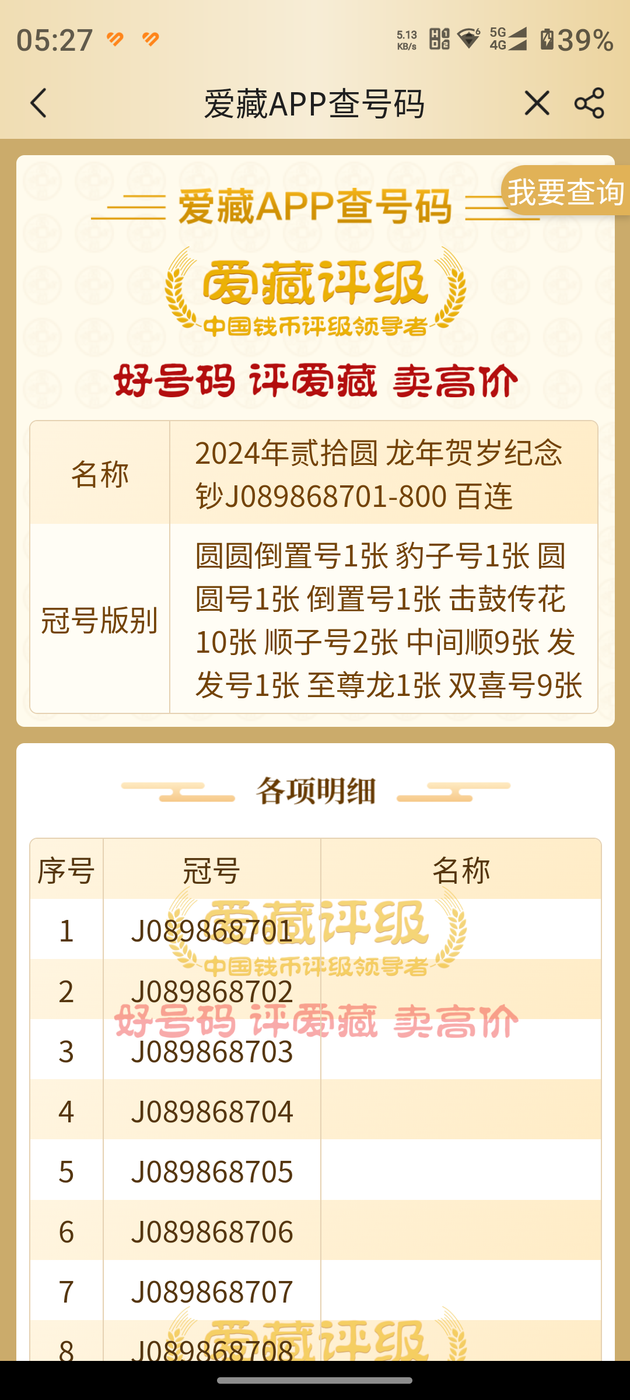Image resolution: width=630 pixels, height=1400 pixels.
Task: Share this page via the share icon
Action: coord(589,103)
